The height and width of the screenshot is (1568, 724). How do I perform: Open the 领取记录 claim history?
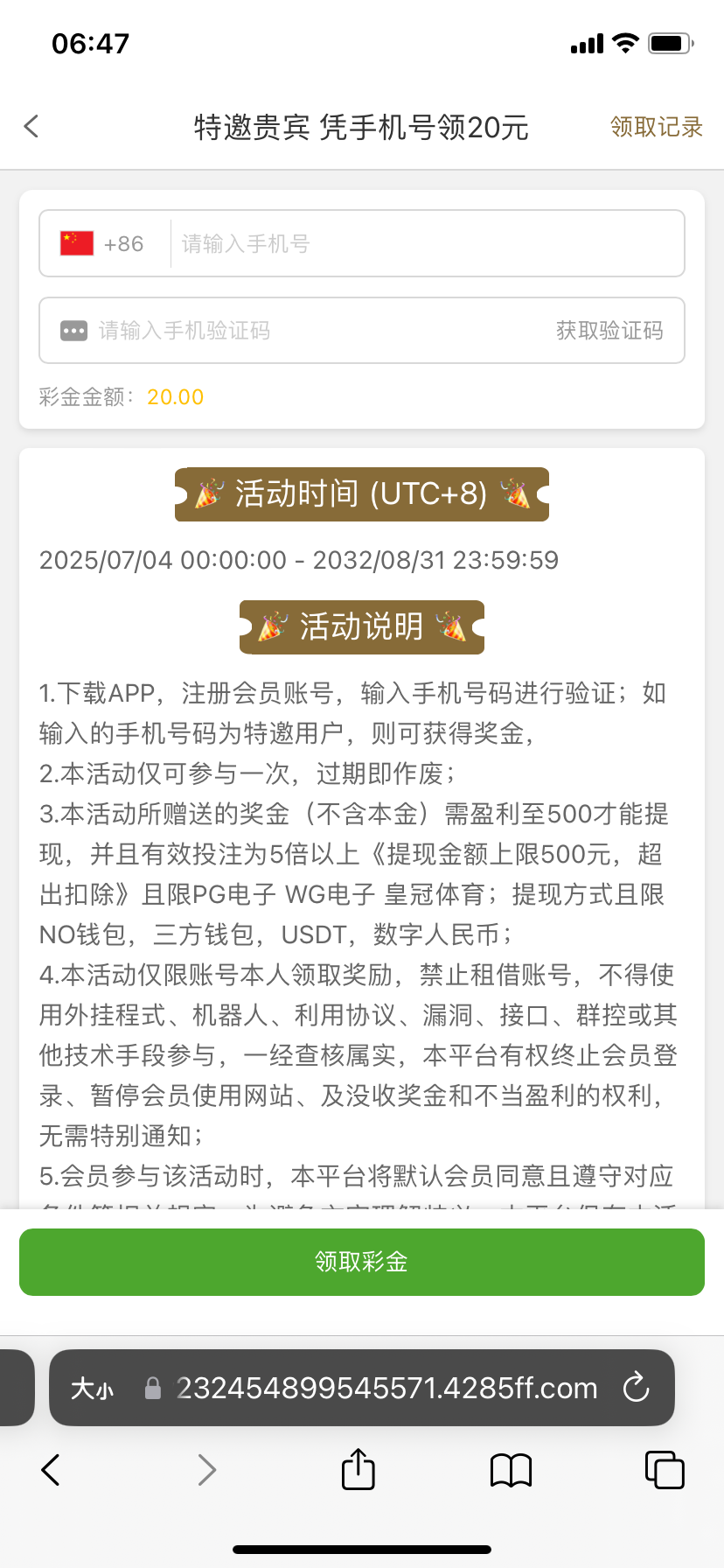[x=656, y=127]
